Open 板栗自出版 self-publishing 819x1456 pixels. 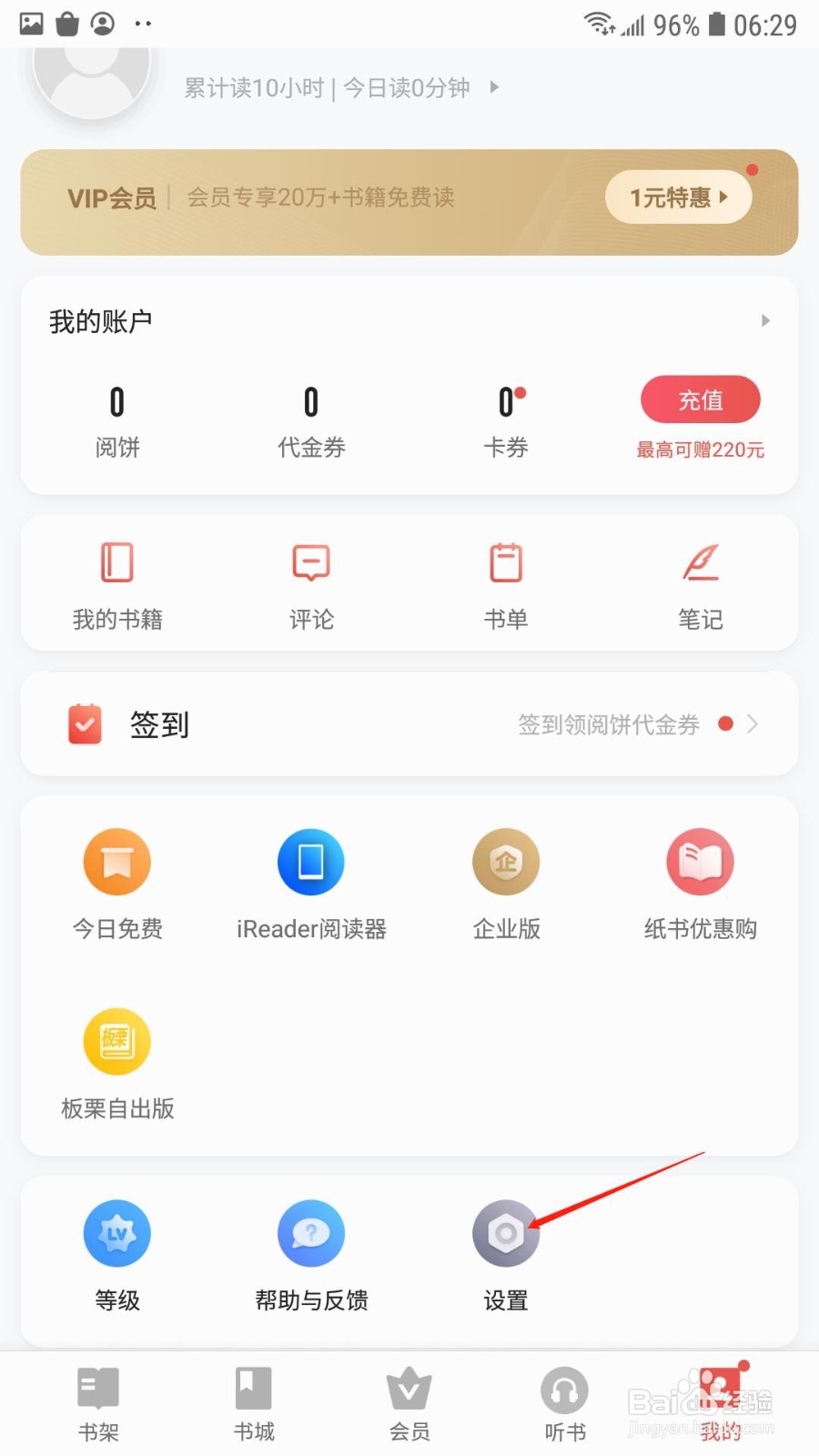tap(117, 1065)
